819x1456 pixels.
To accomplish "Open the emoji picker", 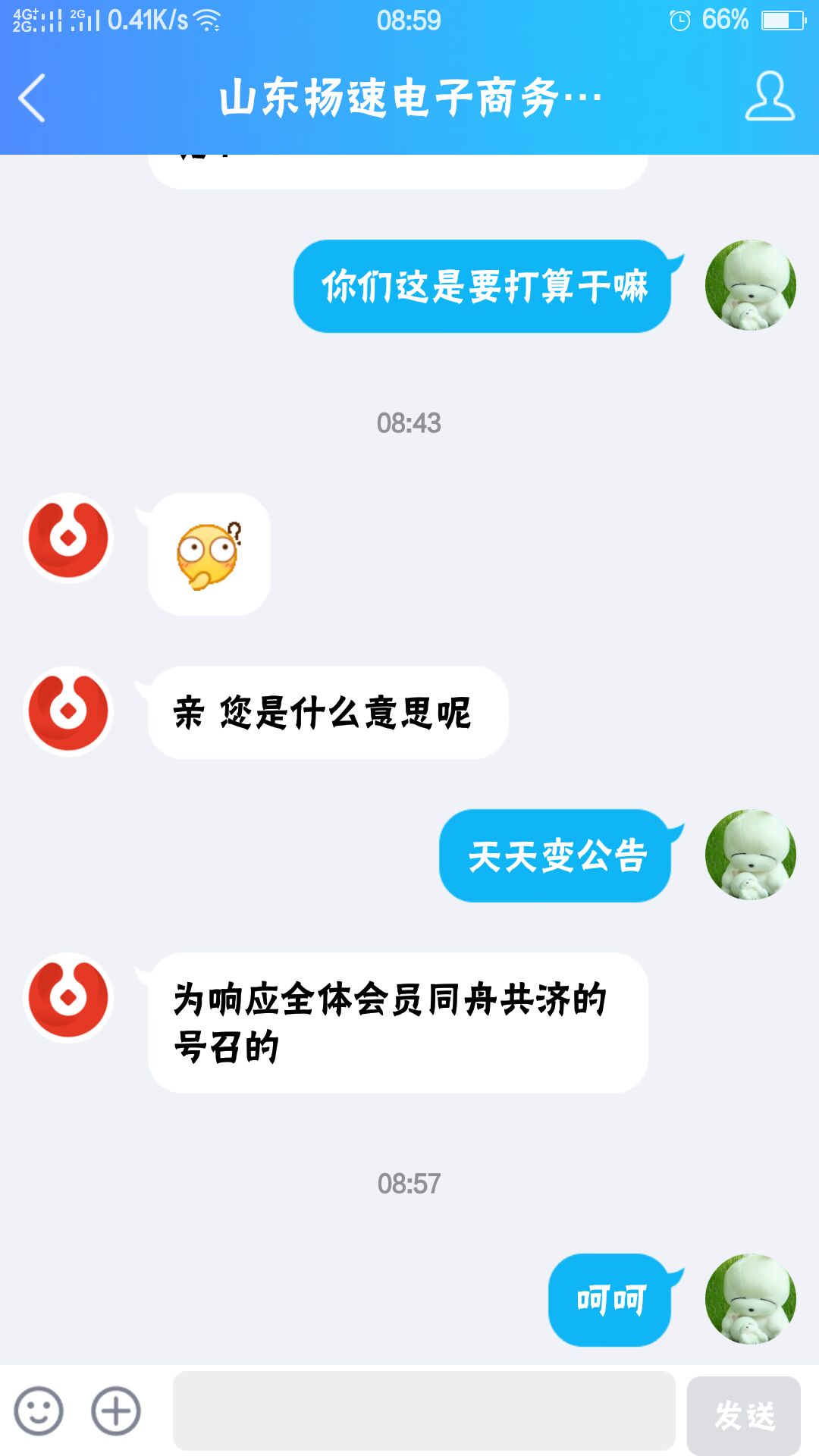I will pyautogui.click(x=38, y=1411).
